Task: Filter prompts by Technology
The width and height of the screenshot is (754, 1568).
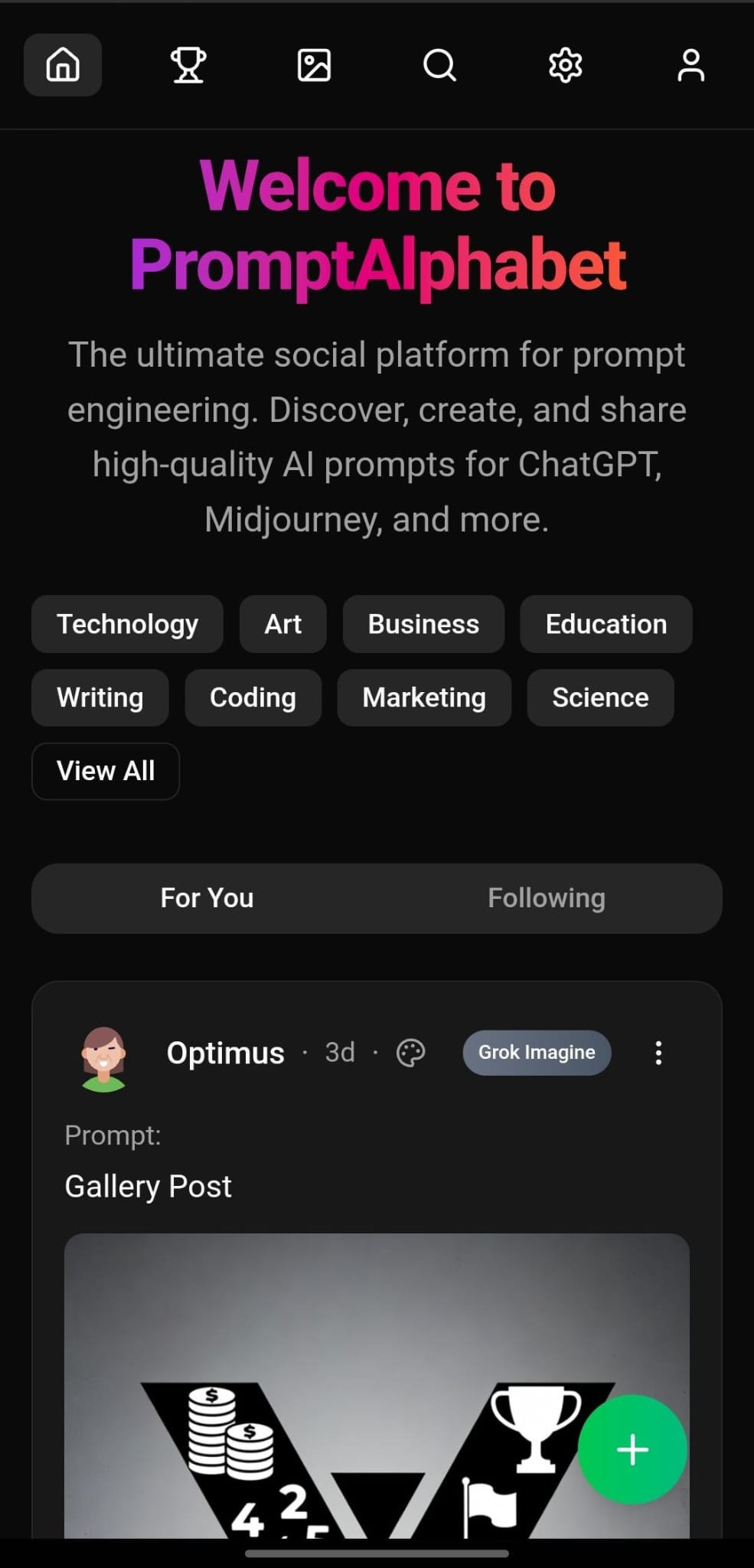Action: [x=127, y=624]
